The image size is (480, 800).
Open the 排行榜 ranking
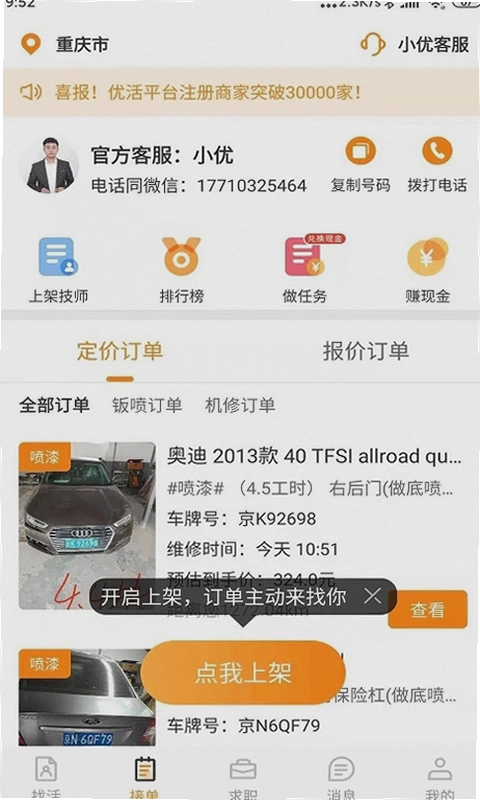click(181, 270)
